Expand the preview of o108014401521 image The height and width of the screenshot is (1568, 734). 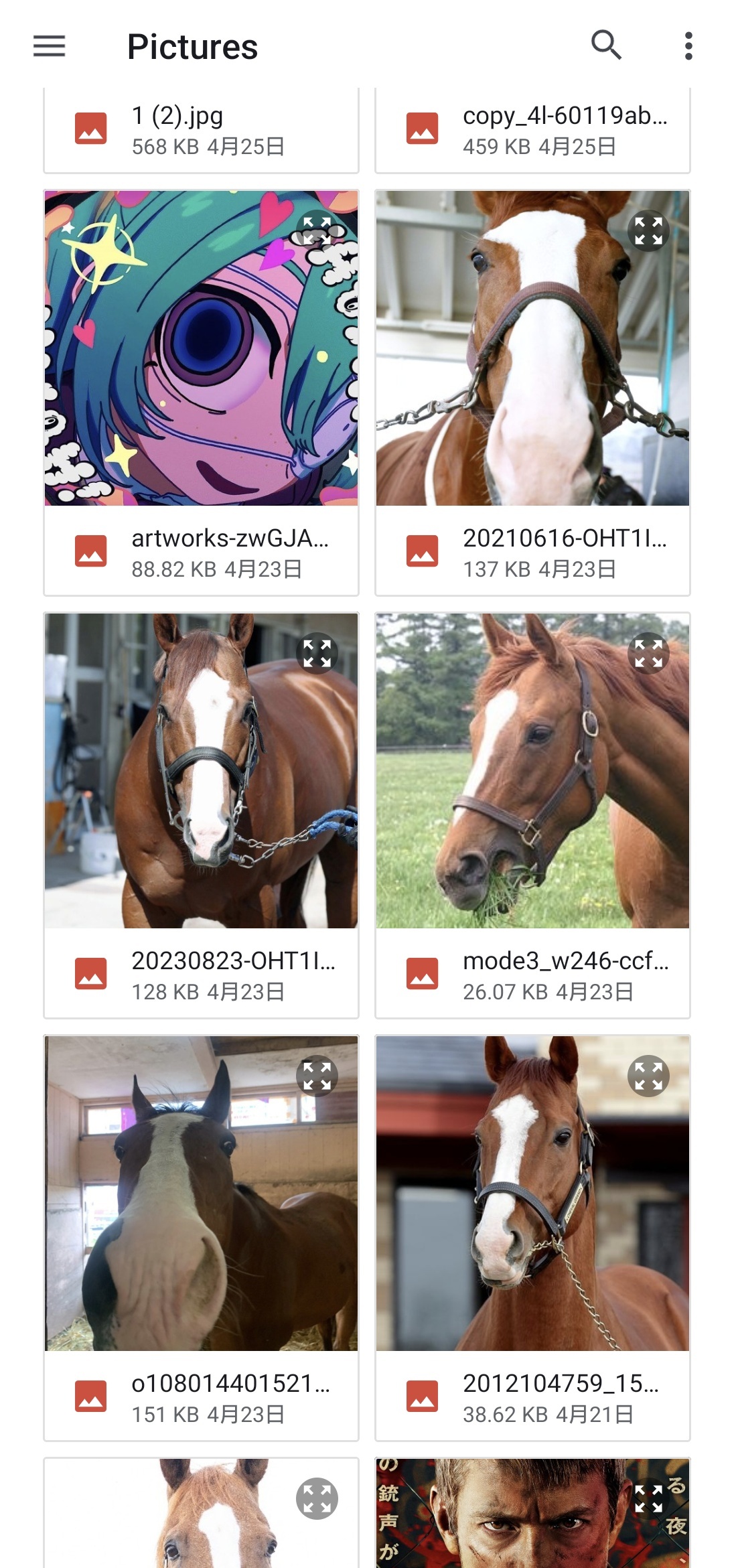pos(317,1076)
